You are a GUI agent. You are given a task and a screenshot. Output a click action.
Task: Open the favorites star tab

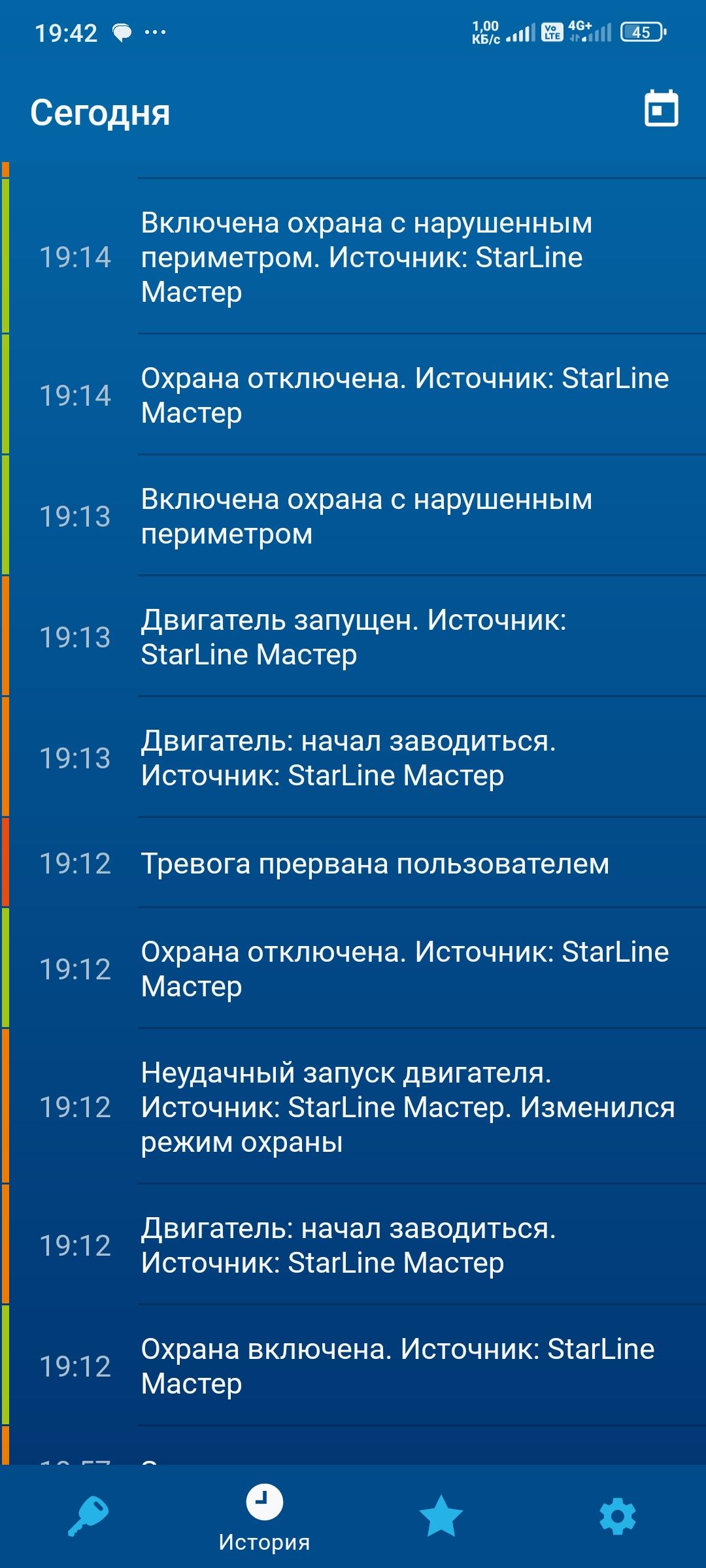(x=441, y=1516)
